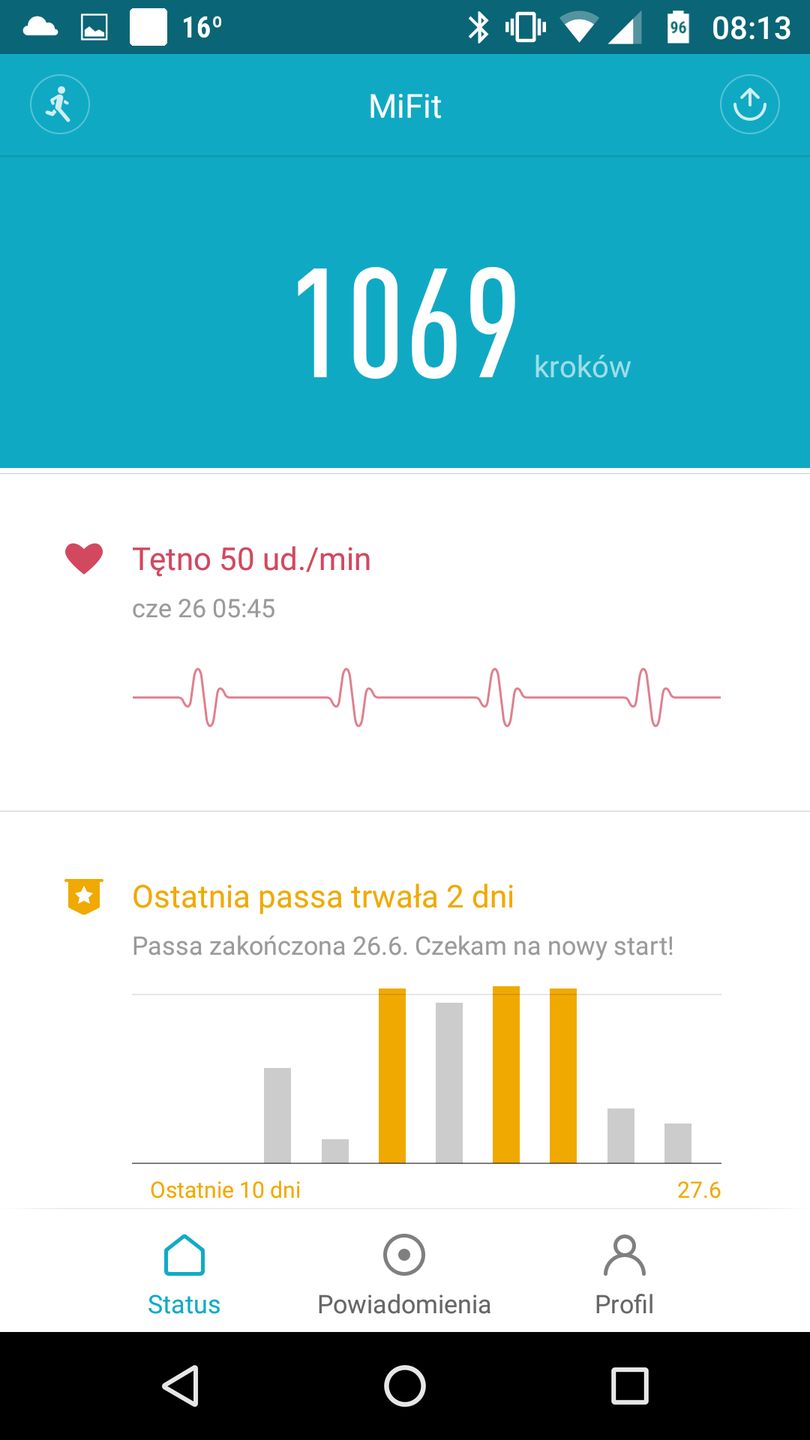810x1440 pixels.
Task: Tap an orange streak bar in the chart
Action: tap(392, 1075)
